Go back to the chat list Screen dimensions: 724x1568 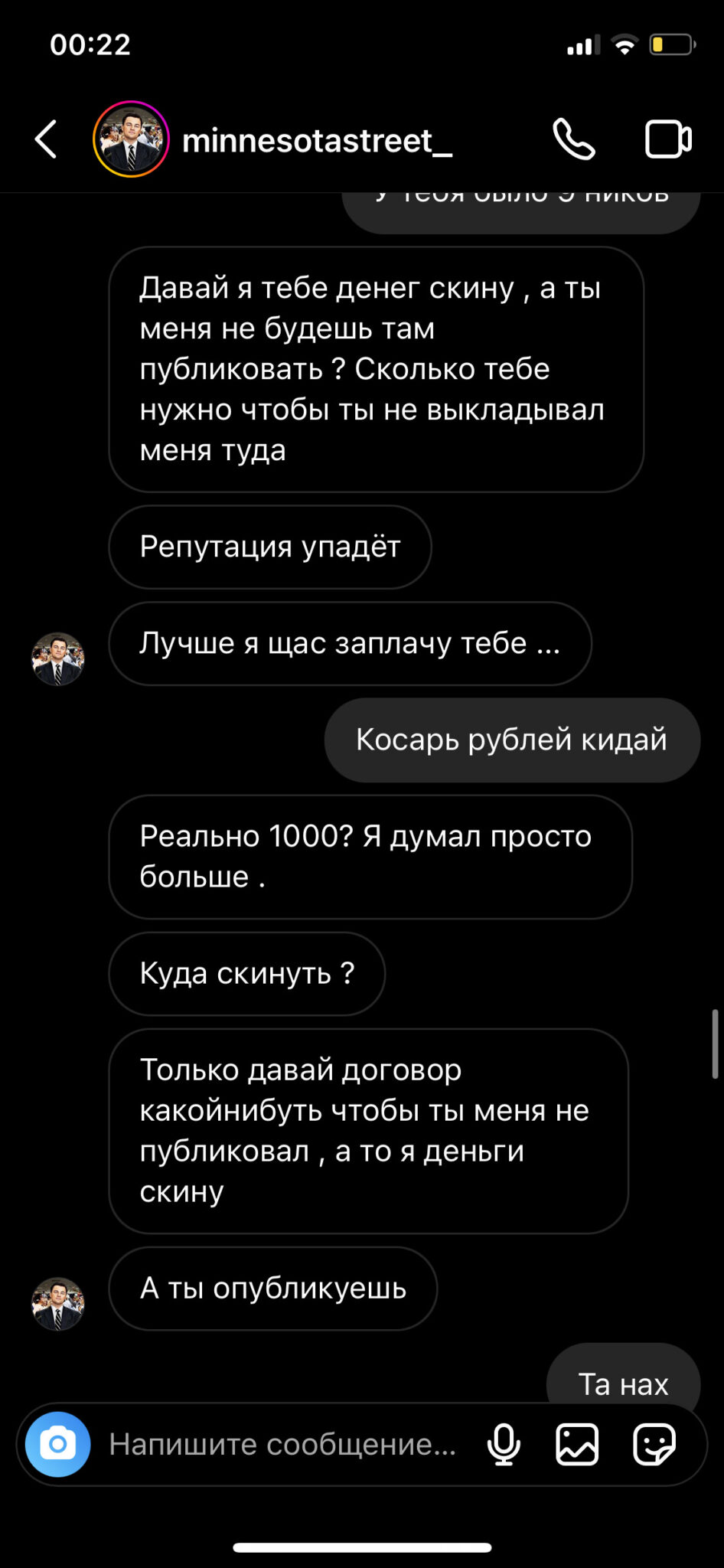[x=46, y=139]
